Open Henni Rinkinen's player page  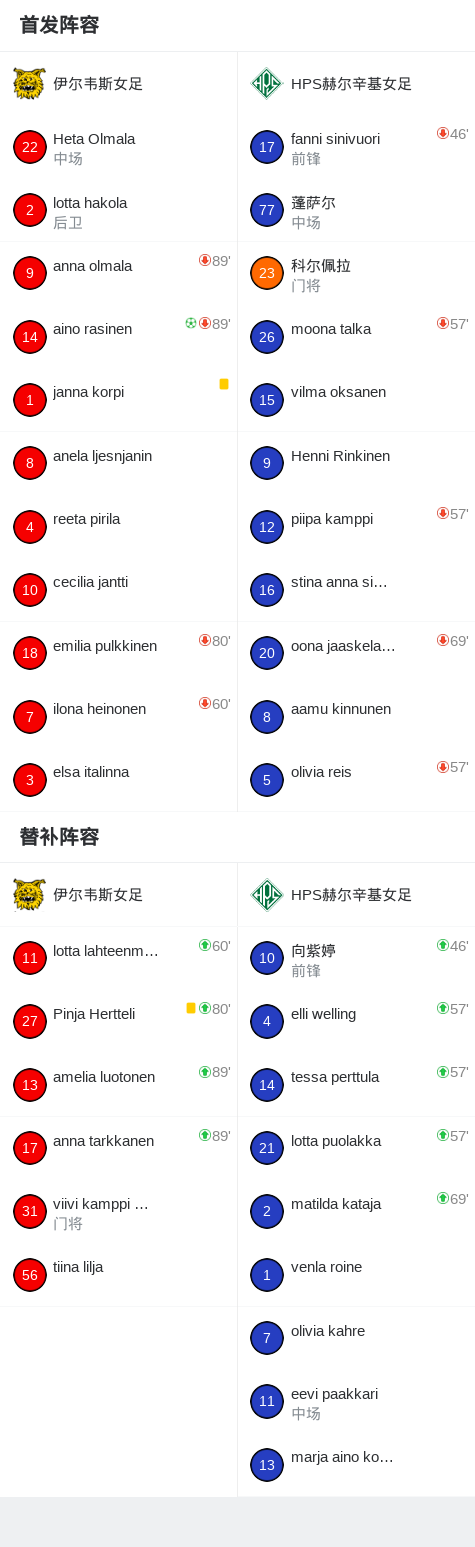tap(356, 463)
